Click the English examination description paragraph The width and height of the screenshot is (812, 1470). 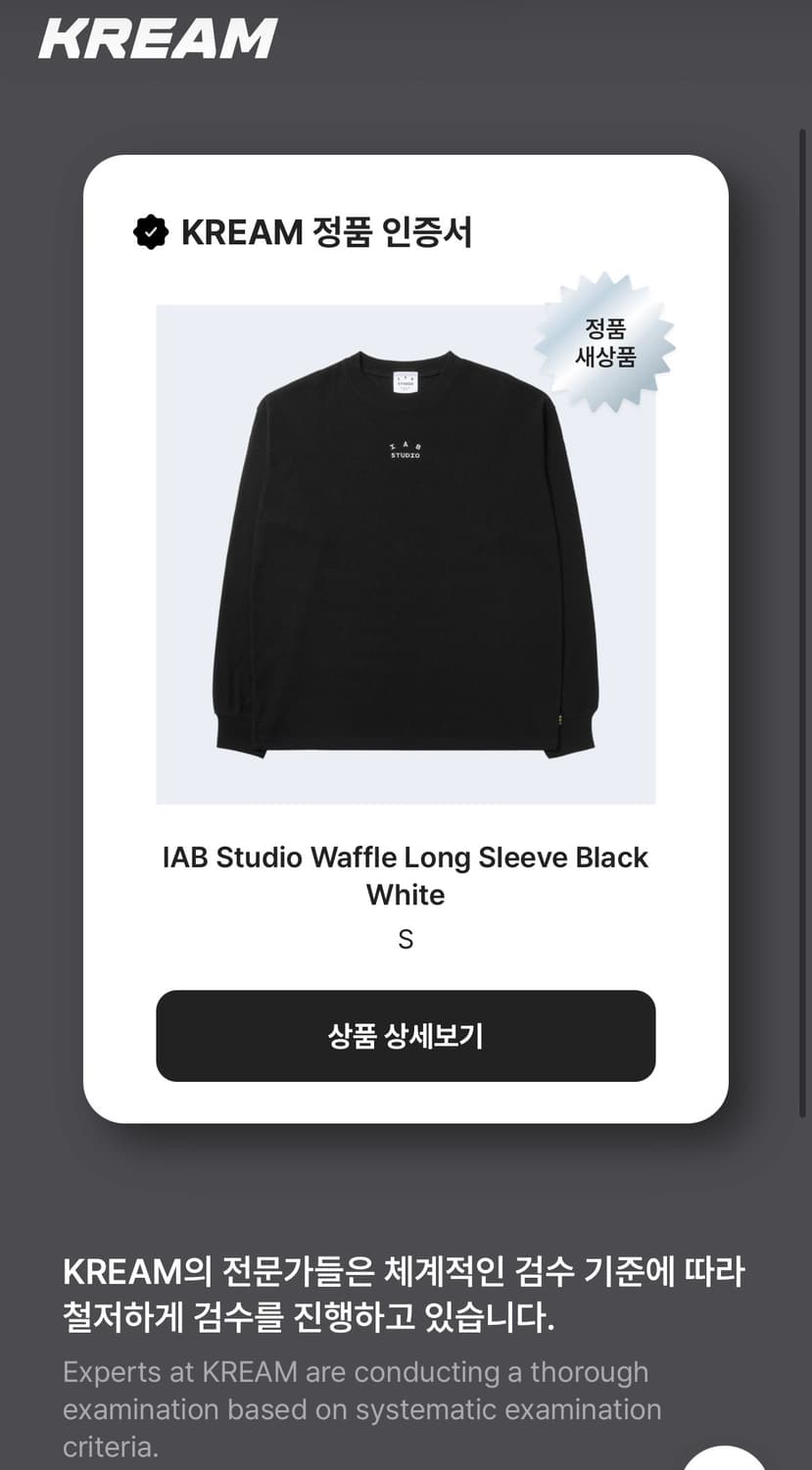pos(360,1409)
